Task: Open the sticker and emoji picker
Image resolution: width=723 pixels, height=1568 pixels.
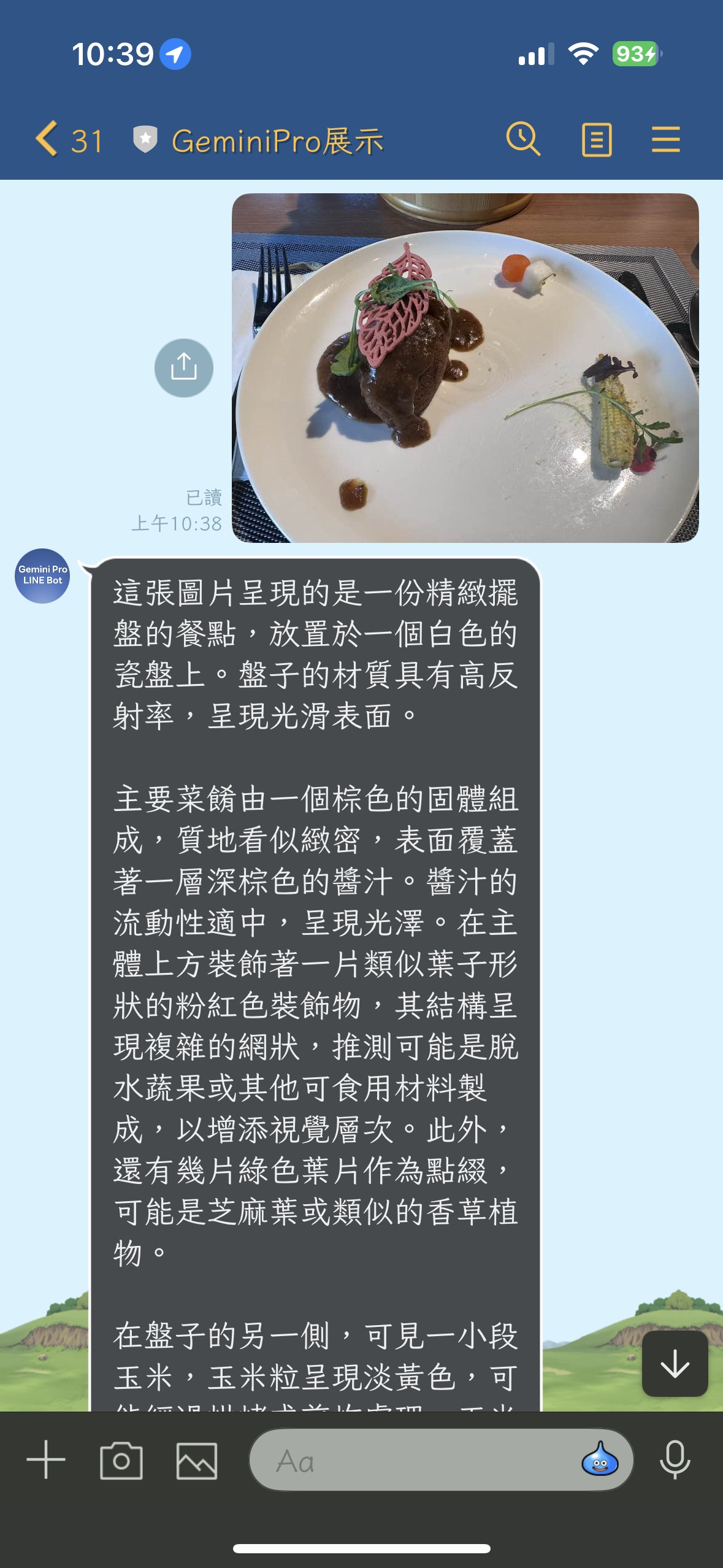Action: 600,1459
